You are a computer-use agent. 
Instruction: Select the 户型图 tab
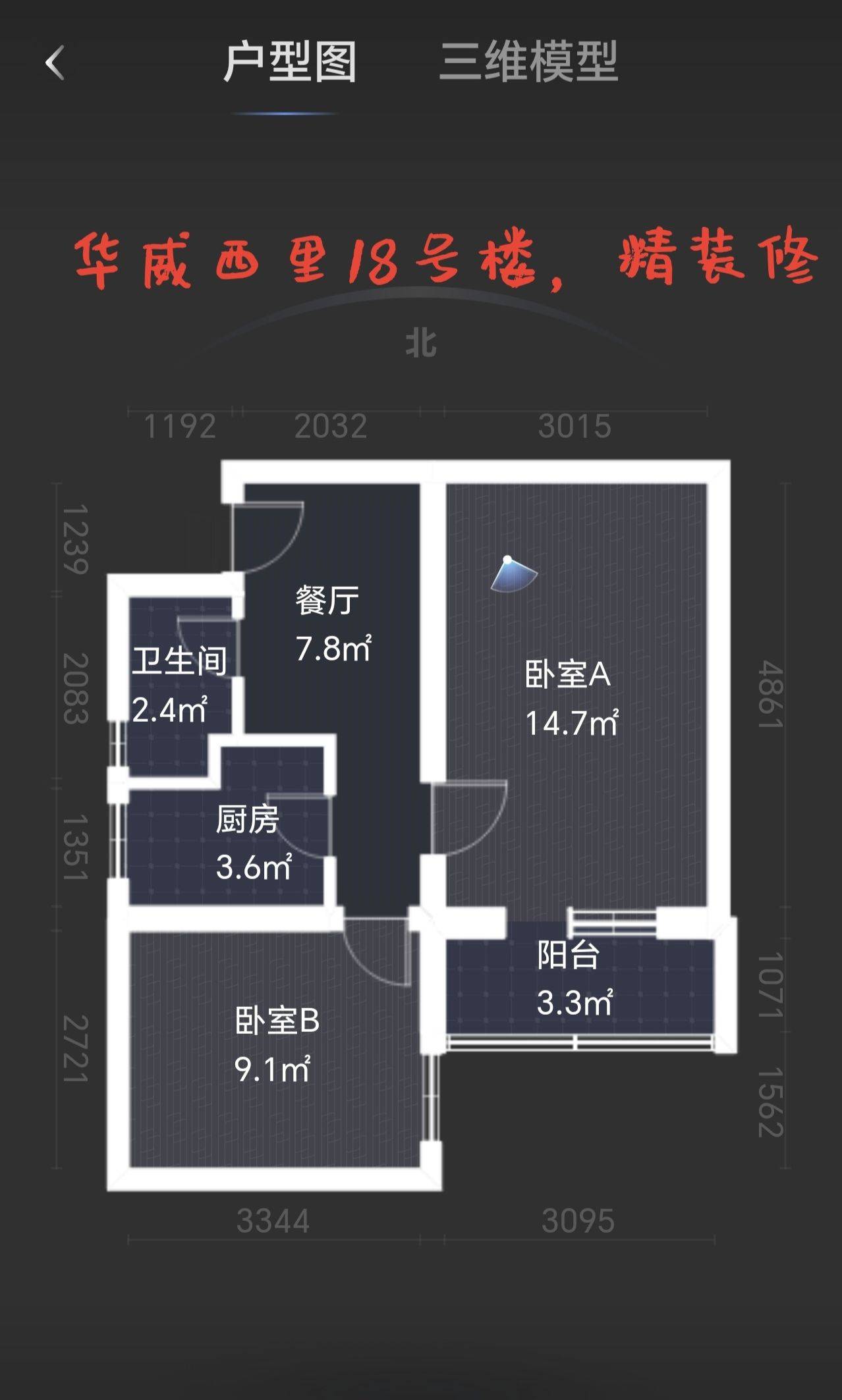click(289, 62)
